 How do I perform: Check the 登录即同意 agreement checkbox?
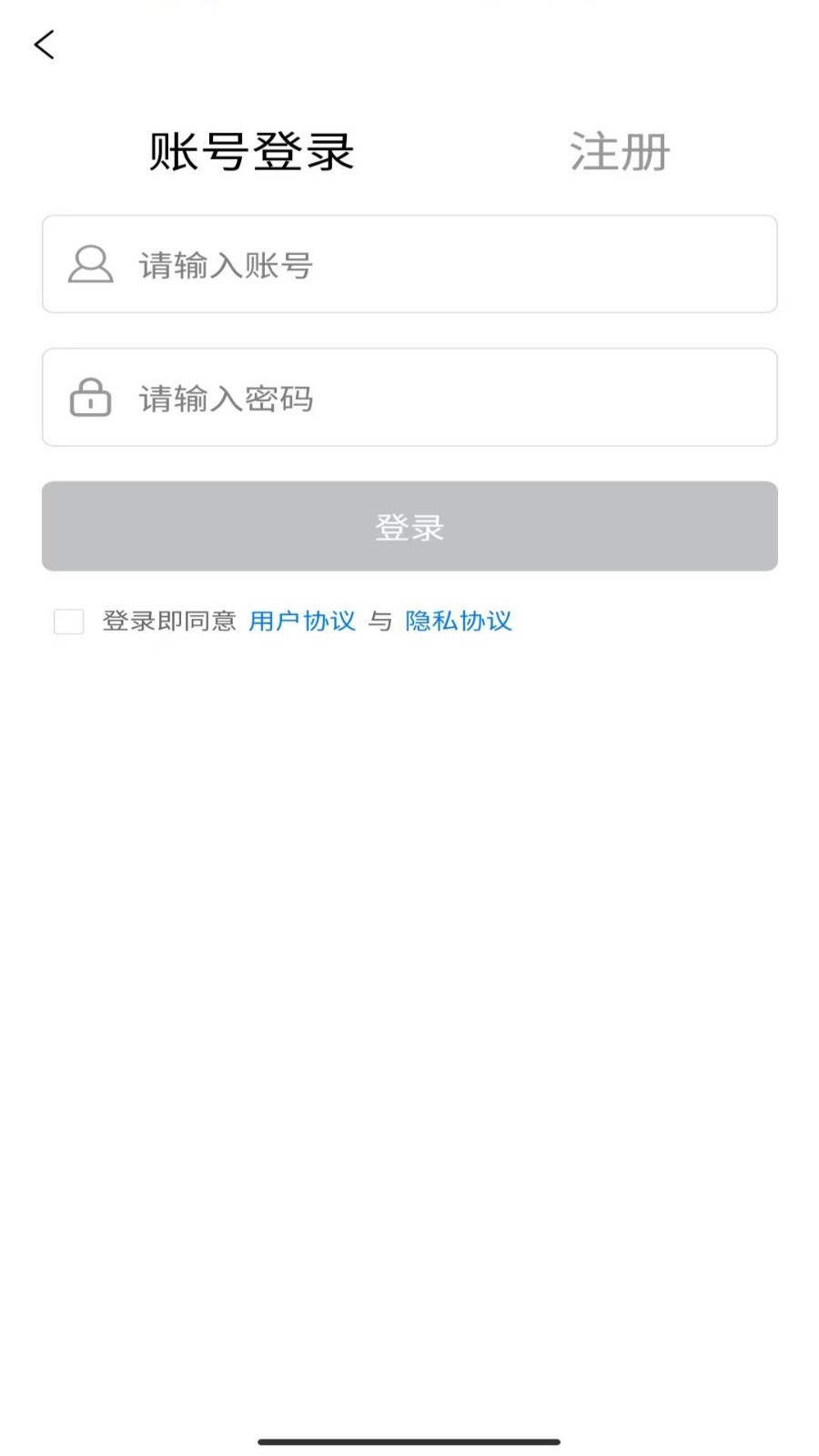pyautogui.click(x=69, y=622)
